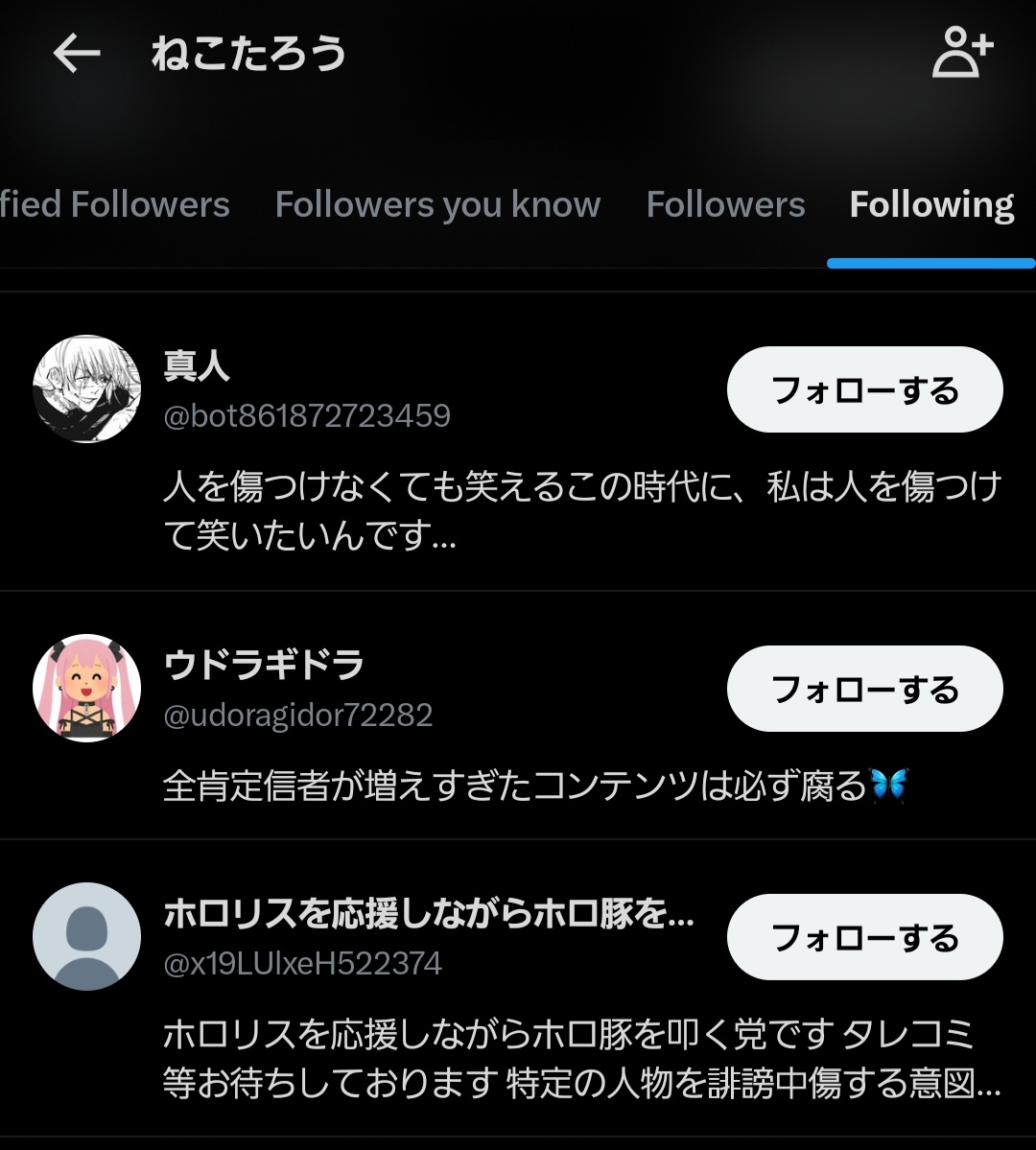Switch to the Followers you know tab

(437, 205)
